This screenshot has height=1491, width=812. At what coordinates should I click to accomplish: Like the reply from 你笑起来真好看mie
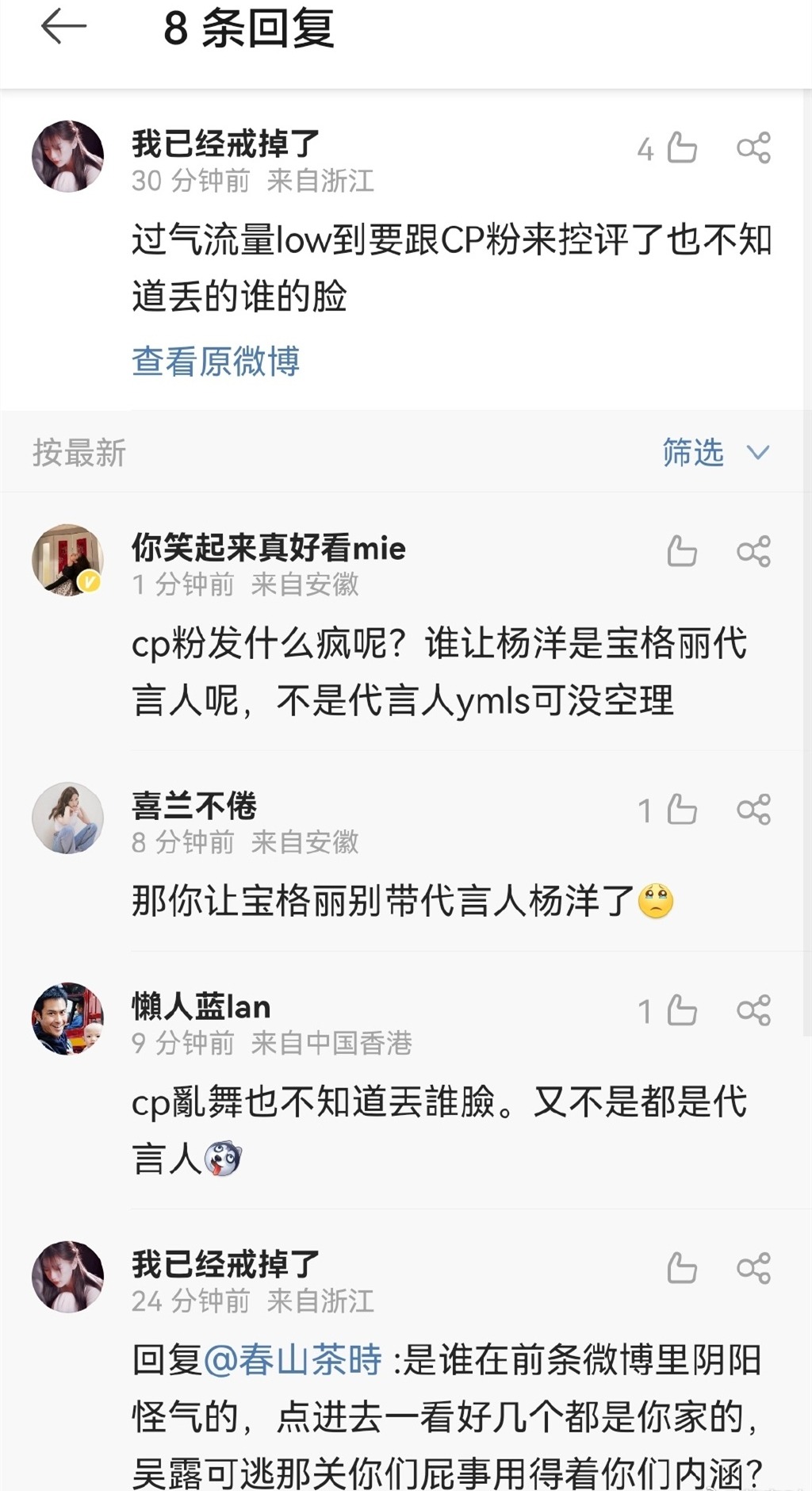coord(681,551)
